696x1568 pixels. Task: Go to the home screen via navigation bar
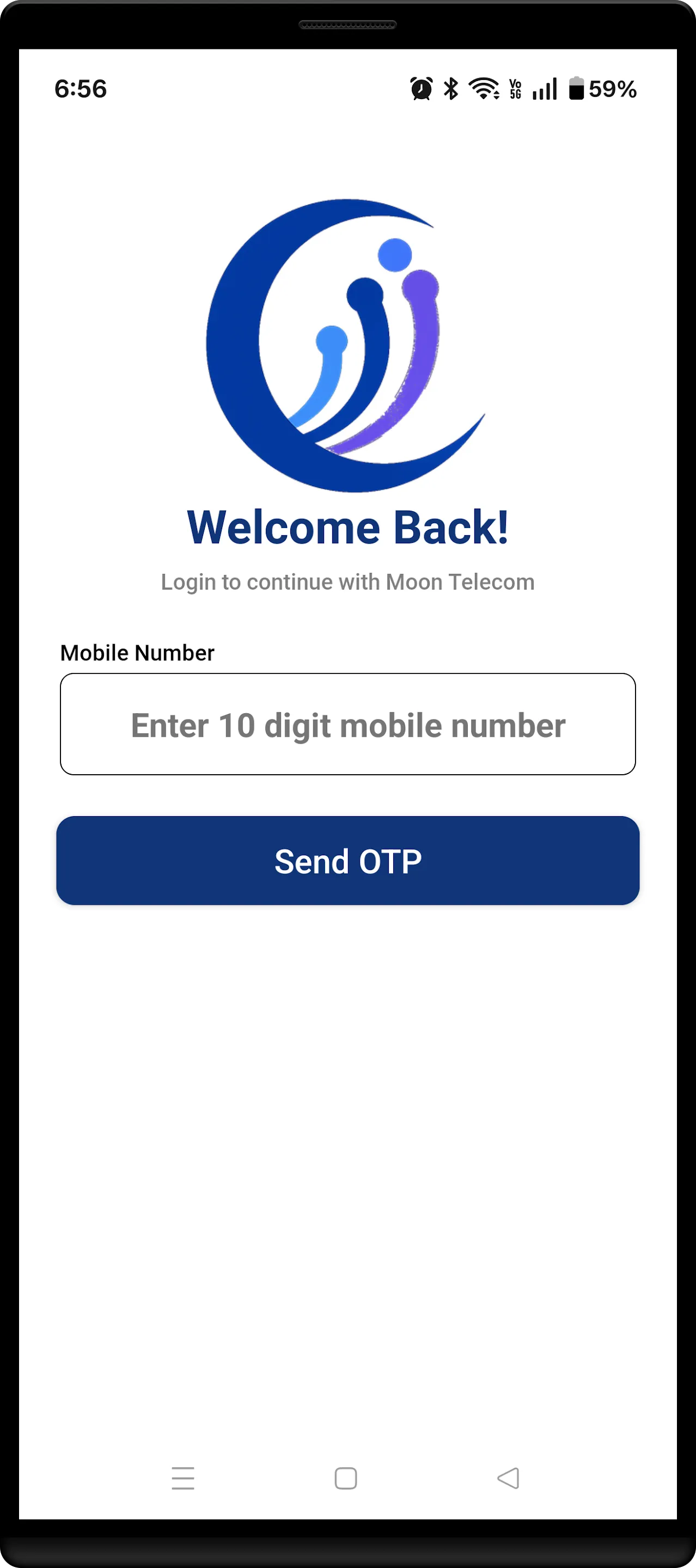click(x=346, y=1478)
